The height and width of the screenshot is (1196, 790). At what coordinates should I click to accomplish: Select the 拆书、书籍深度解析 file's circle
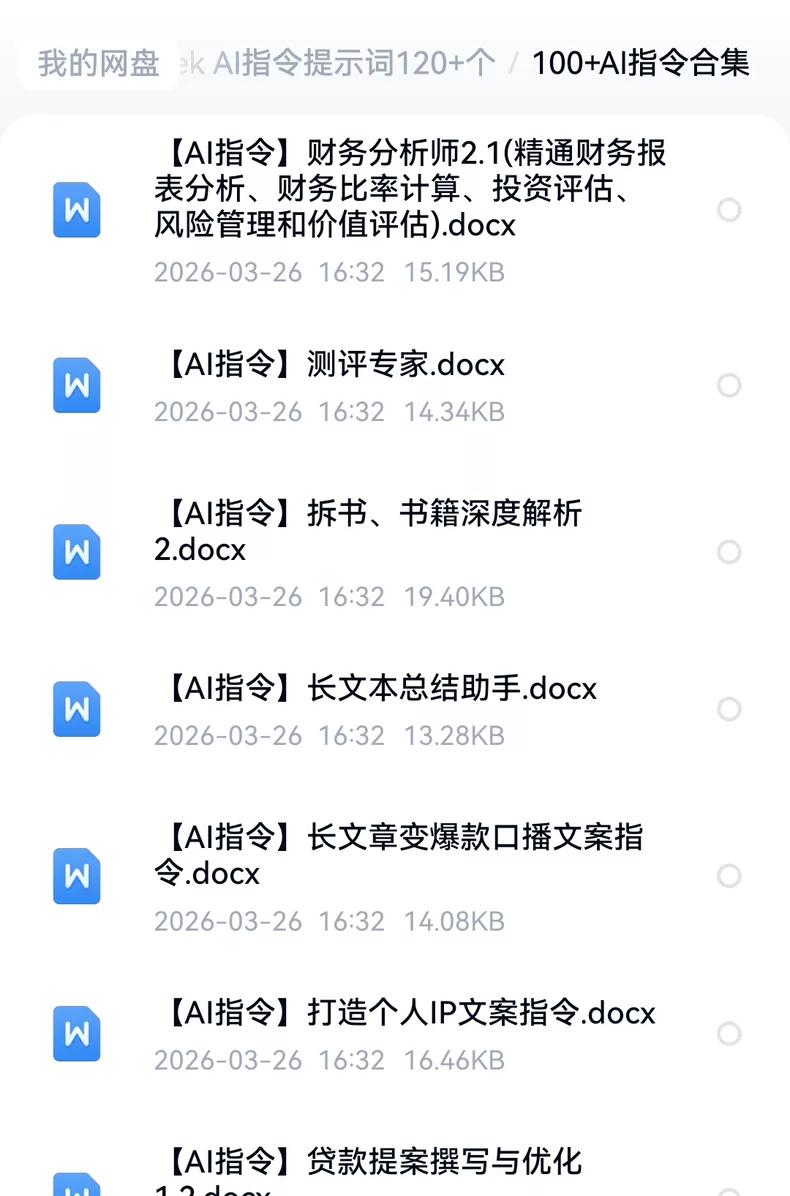coord(729,552)
